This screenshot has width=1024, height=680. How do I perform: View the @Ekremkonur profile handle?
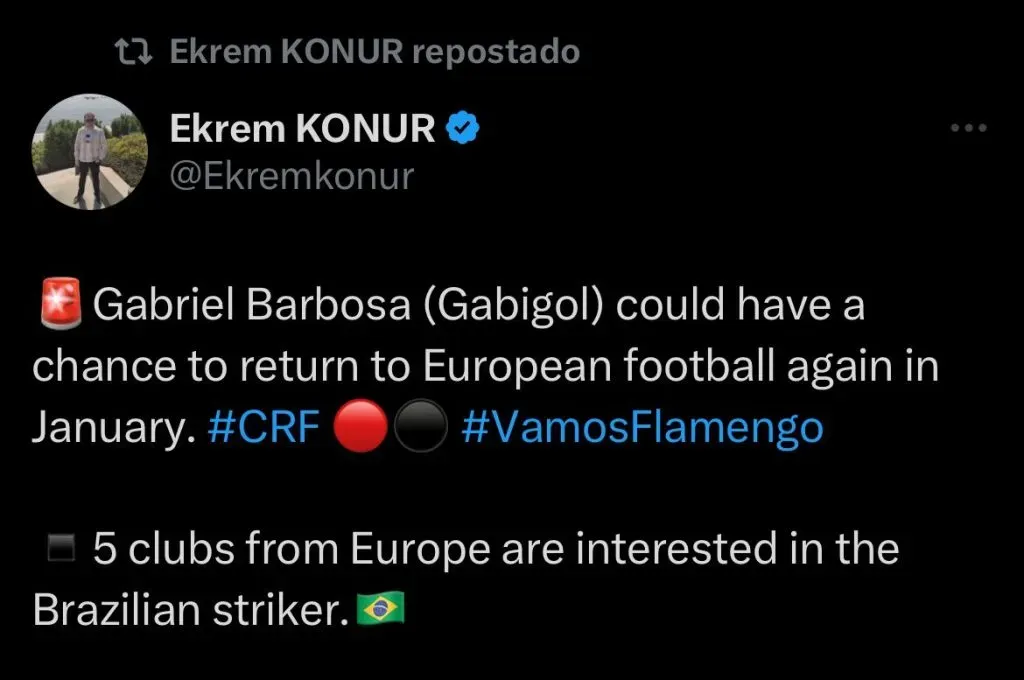click(291, 177)
